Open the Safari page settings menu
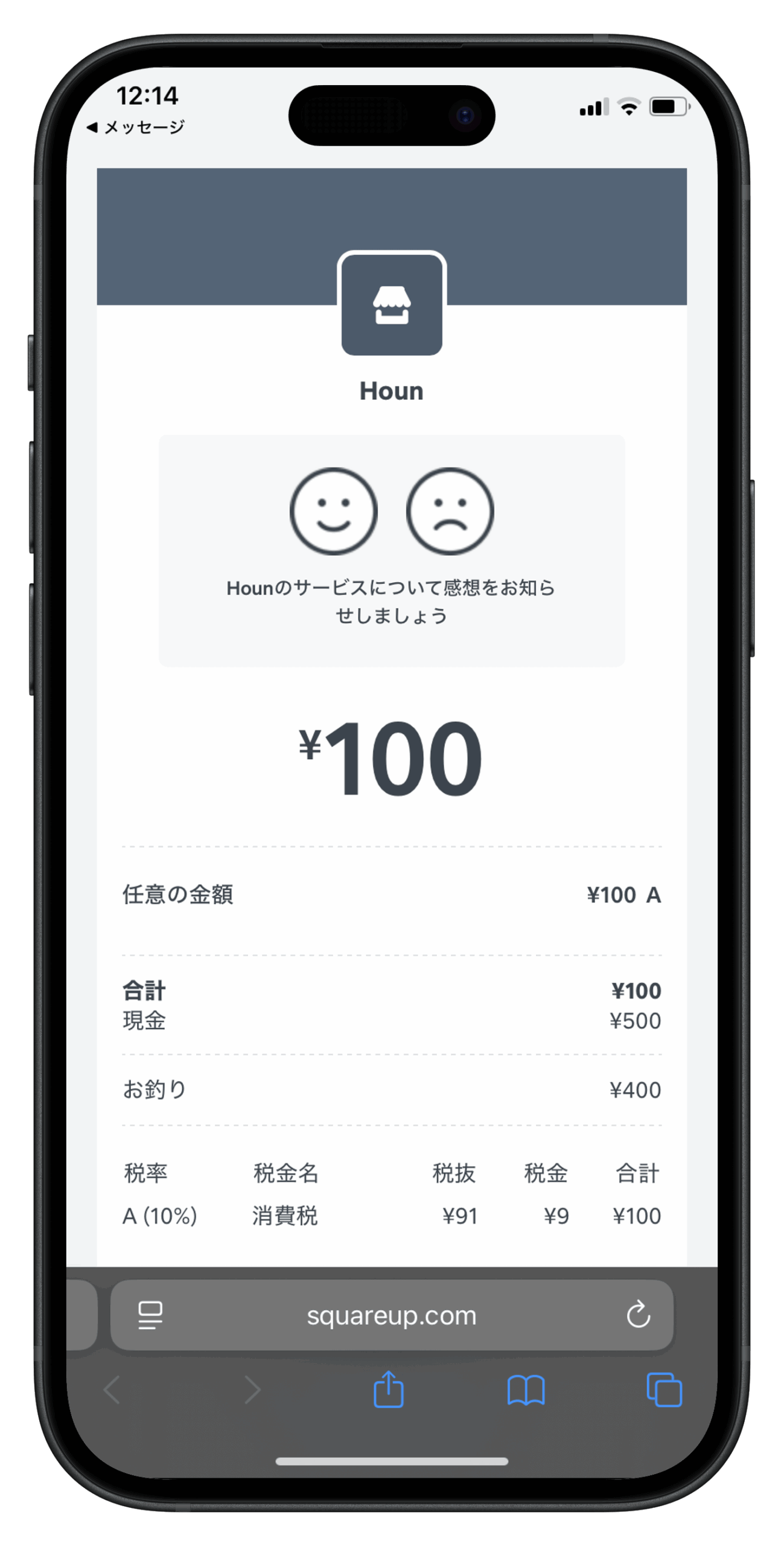 [150, 1315]
